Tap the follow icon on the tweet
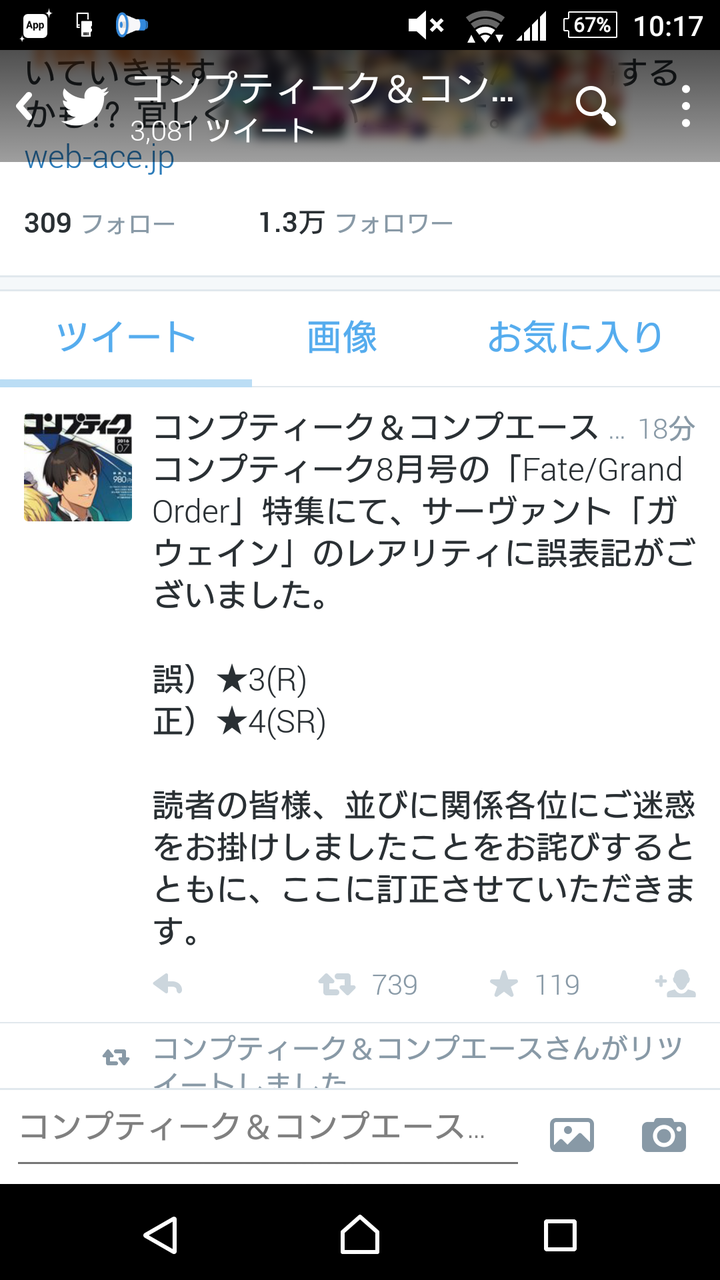Image resolution: width=720 pixels, height=1280 pixels. (675, 985)
